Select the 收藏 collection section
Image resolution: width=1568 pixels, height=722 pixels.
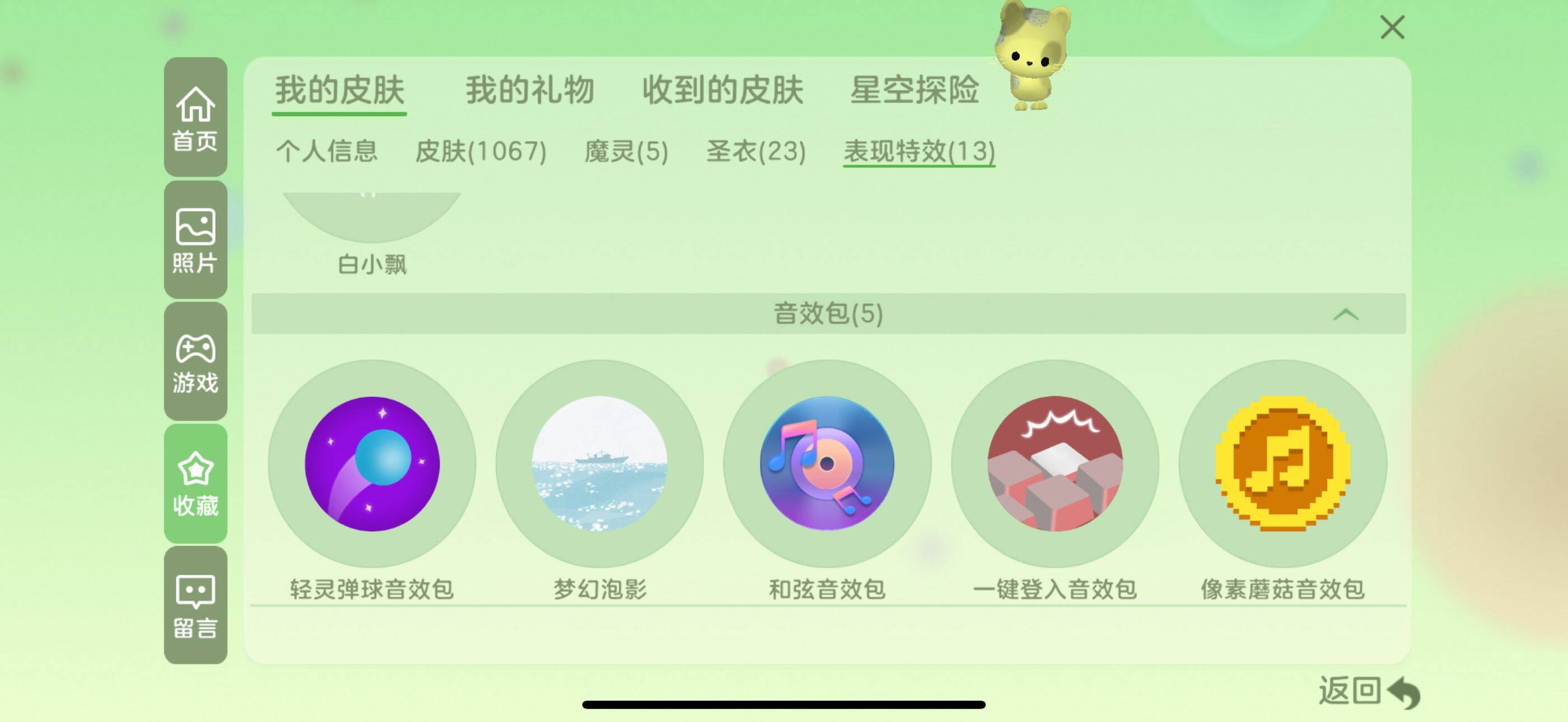coord(195,483)
